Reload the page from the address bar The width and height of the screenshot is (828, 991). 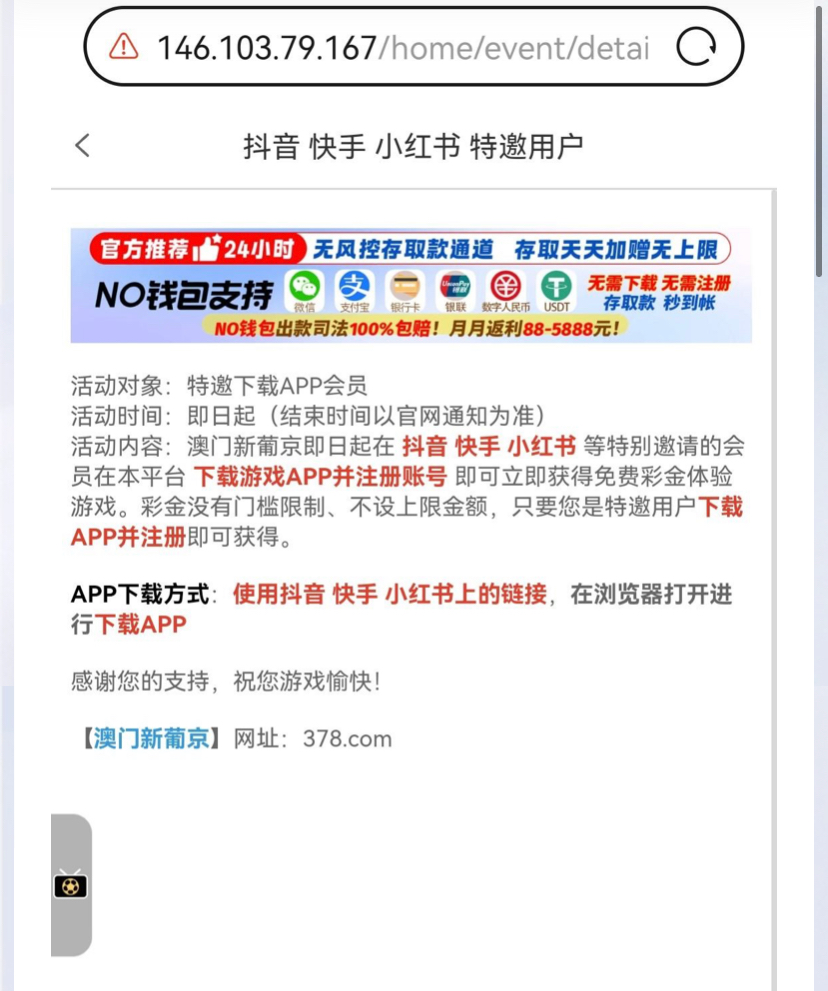tap(696, 47)
